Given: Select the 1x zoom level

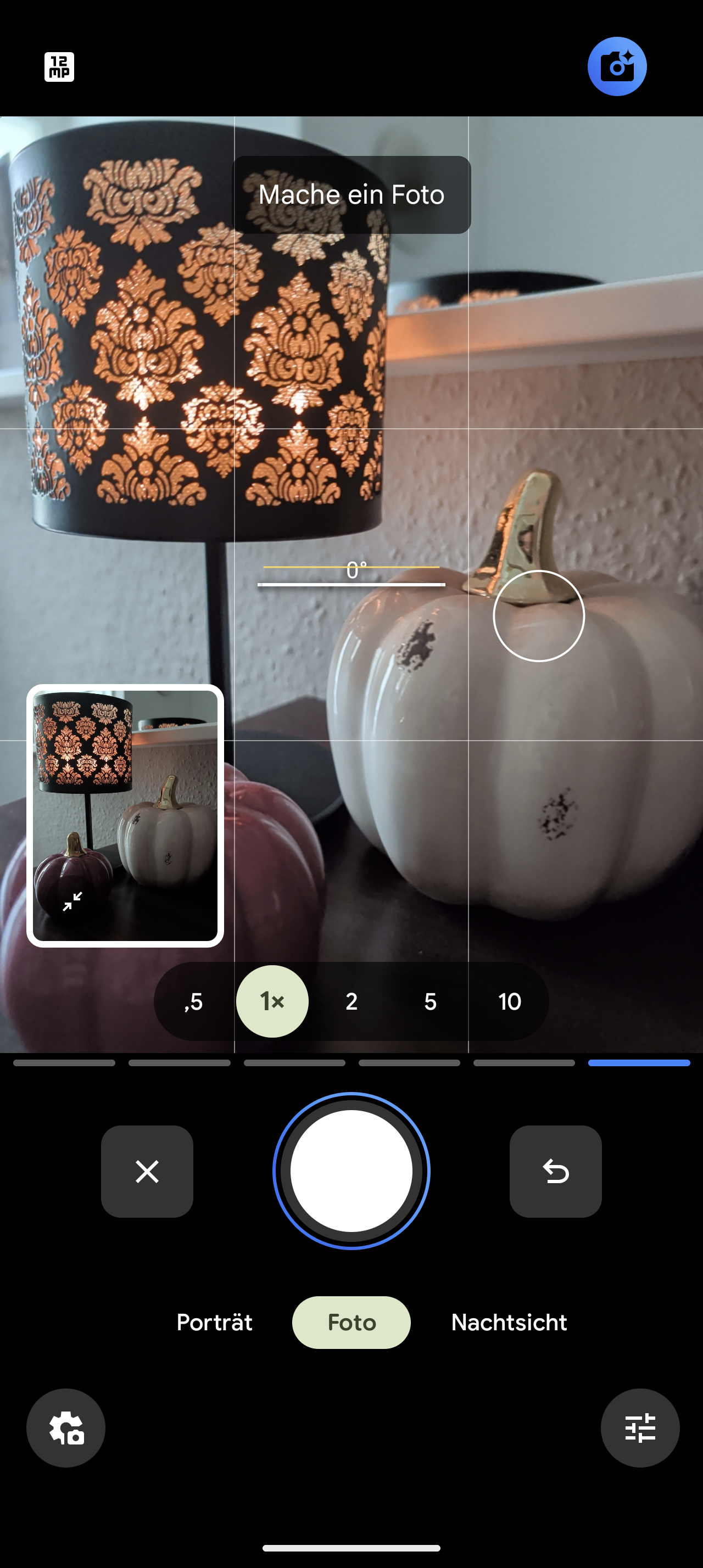Looking at the screenshot, I should 272,1001.
